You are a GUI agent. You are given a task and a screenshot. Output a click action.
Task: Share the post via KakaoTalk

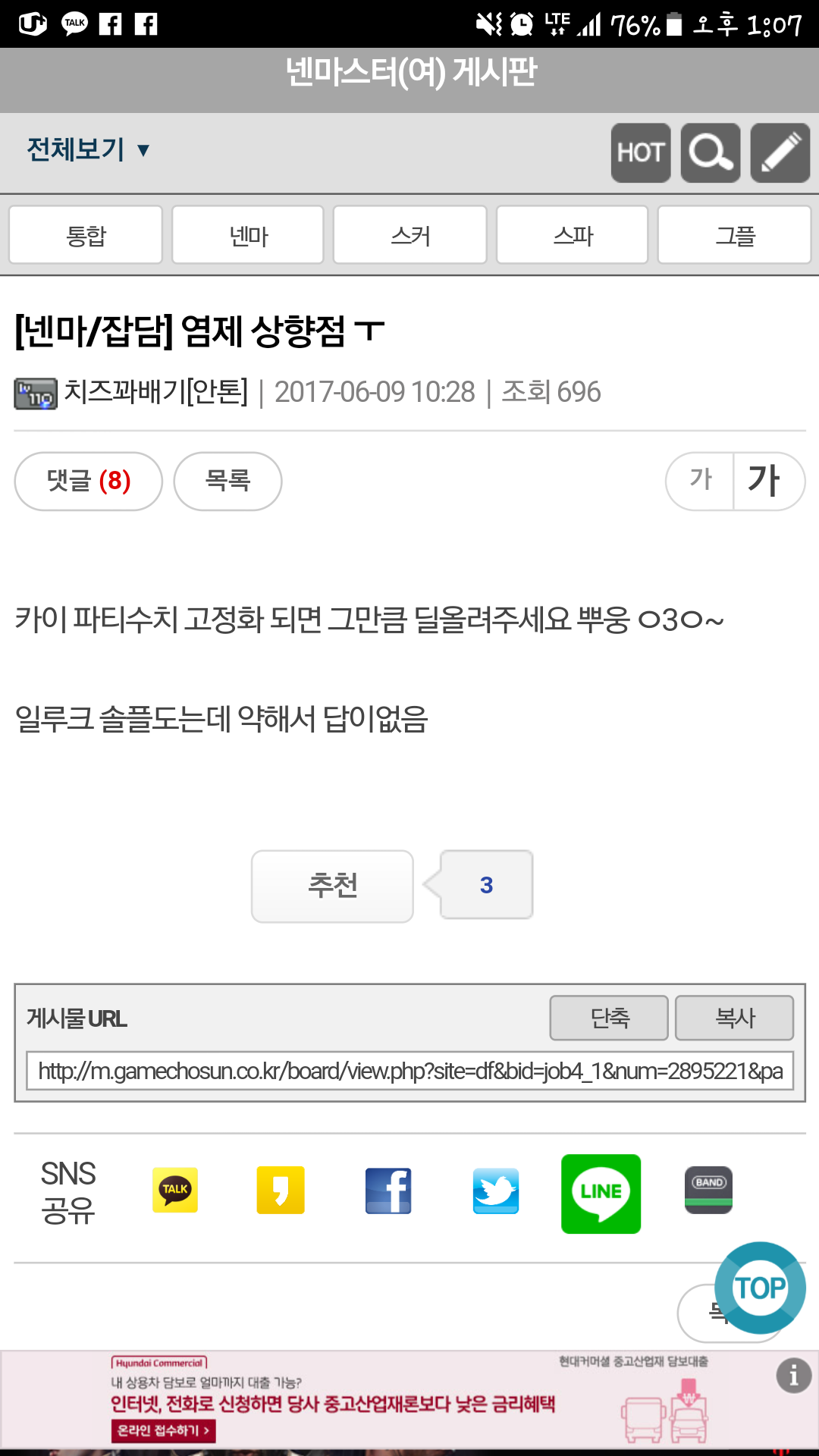point(175,1190)
